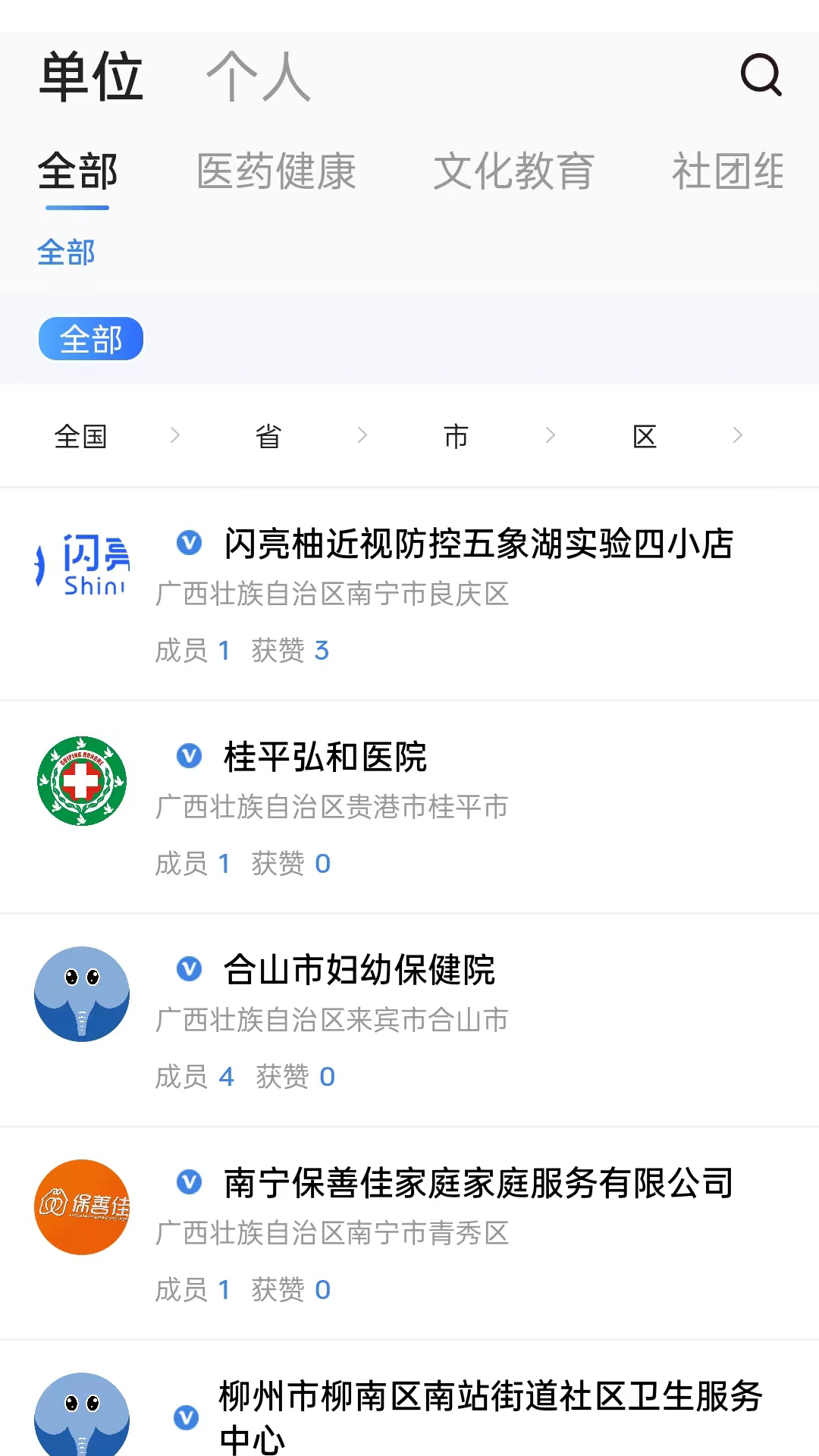Switch to the 个人 tab
The height and width of the screenshot is (1456, 819).
[259, 78]
